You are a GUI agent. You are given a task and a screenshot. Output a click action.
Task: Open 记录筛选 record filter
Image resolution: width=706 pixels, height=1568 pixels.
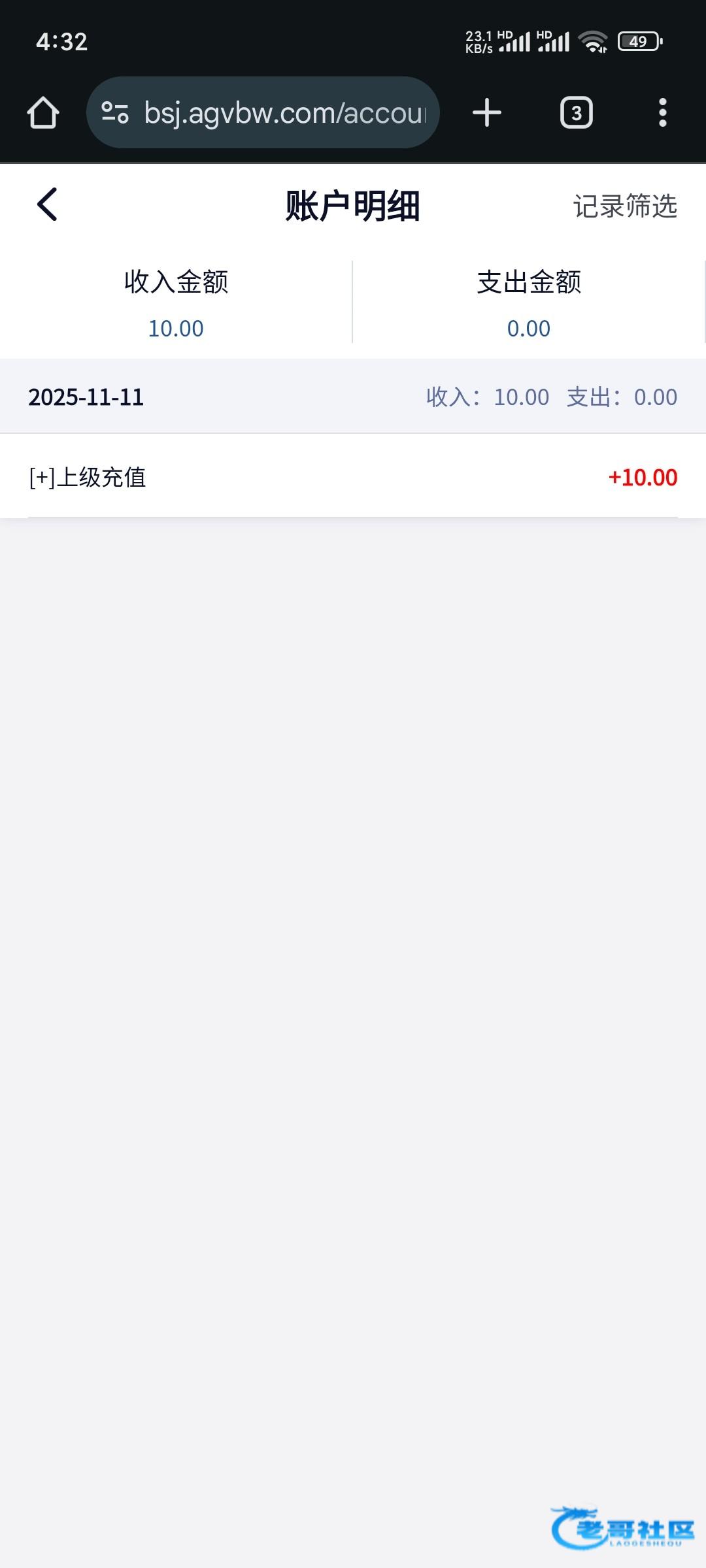[624, 206]
